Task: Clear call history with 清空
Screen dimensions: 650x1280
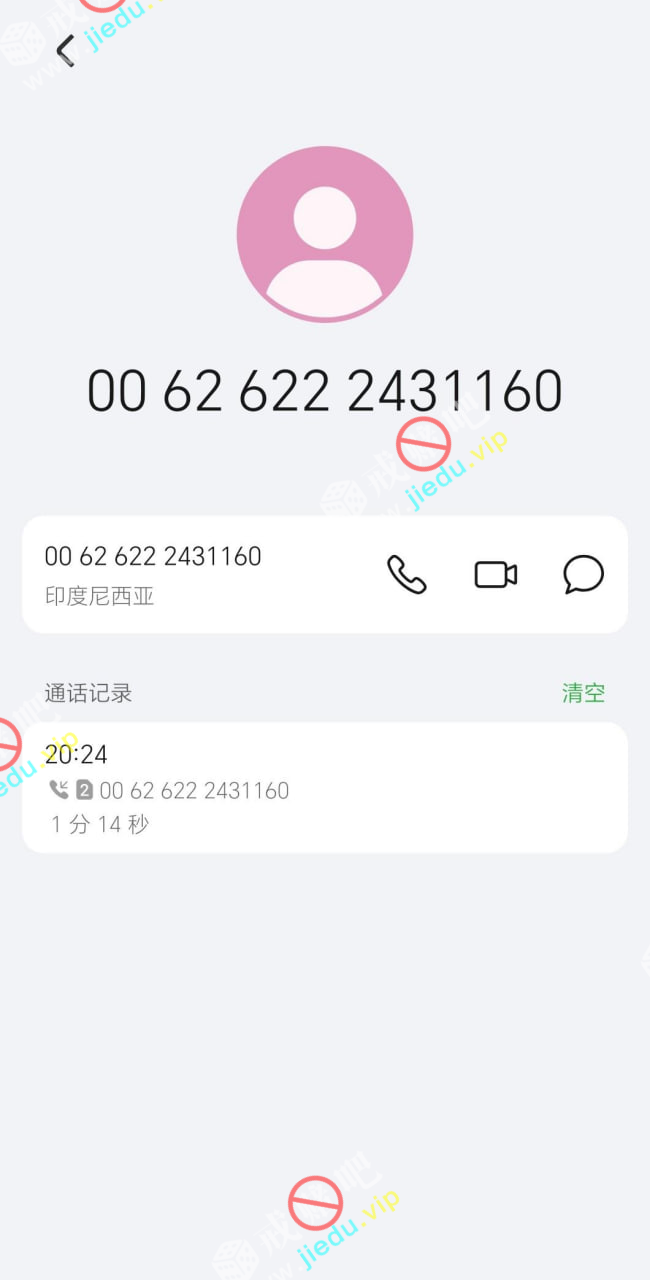Action: 583,693
